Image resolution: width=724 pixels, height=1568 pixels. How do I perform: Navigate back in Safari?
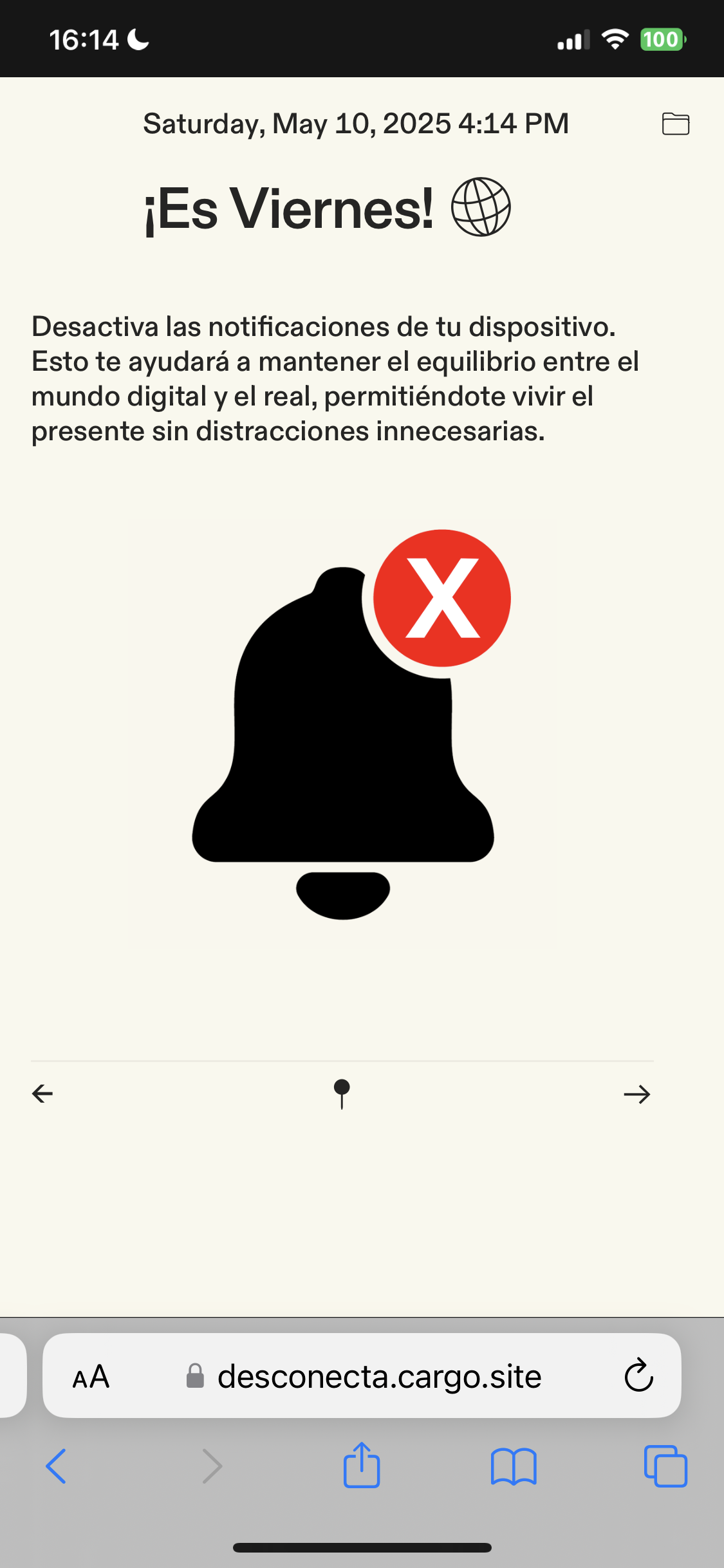pyautogui.click(x=56, y=1466)
